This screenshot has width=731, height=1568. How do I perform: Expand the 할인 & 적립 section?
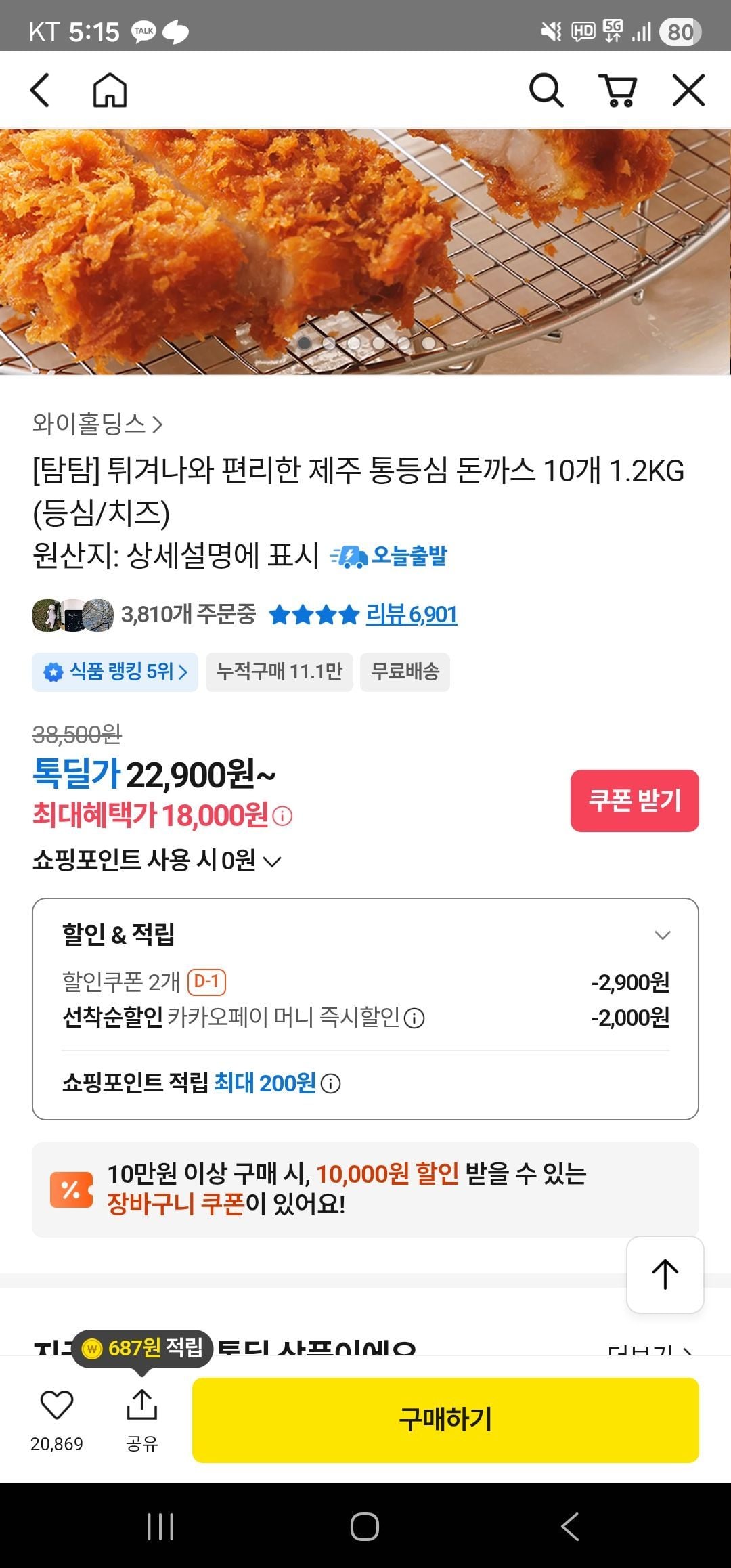point(662,935)
